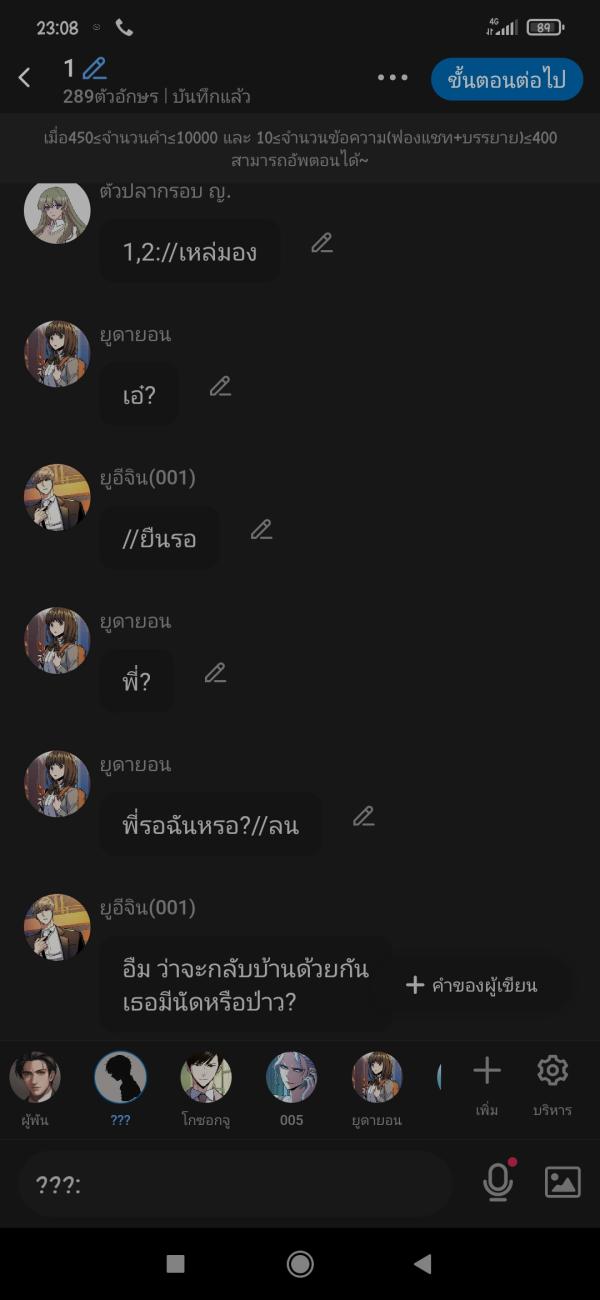
Task: Open the three-dot overflow menu
Action: coord(393,78)
